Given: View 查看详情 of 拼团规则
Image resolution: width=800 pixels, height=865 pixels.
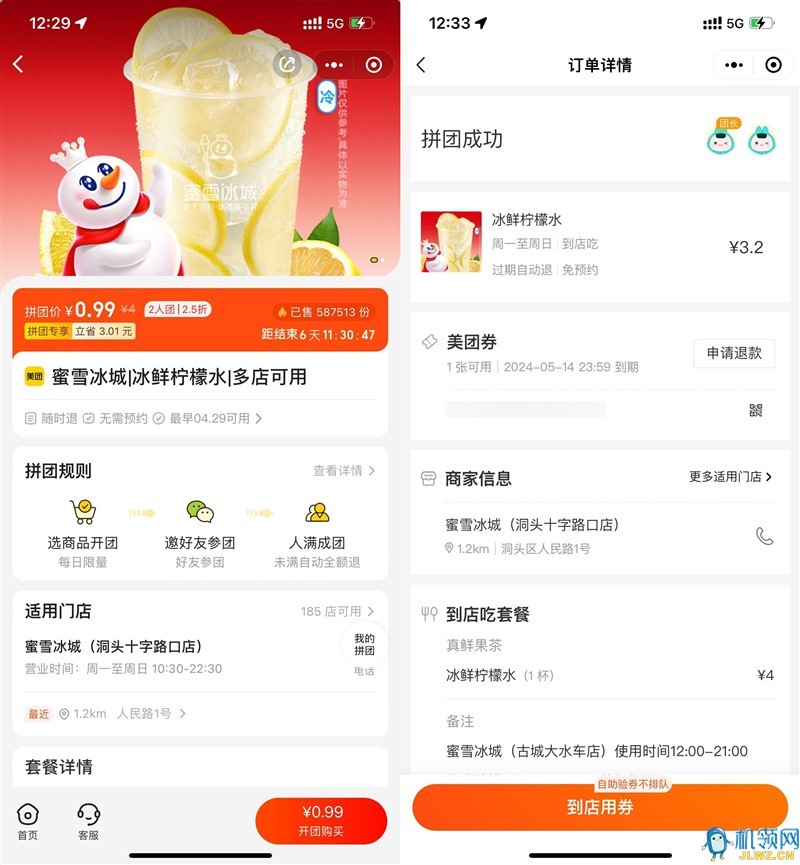Looking at the screenshot, I should [344, 471].
